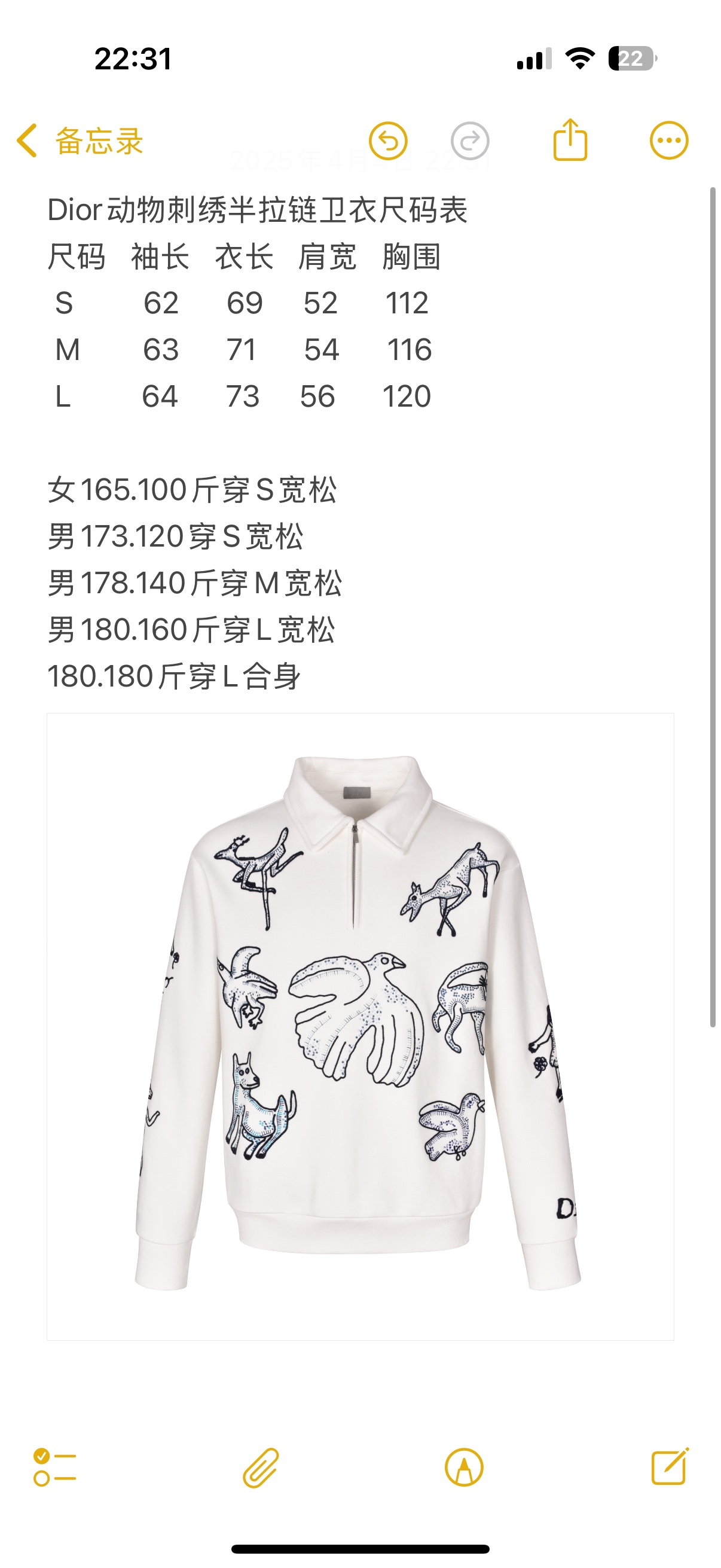Add a checklist to the note
This screenshot has width=721, height=1568.
[55, 1468]
